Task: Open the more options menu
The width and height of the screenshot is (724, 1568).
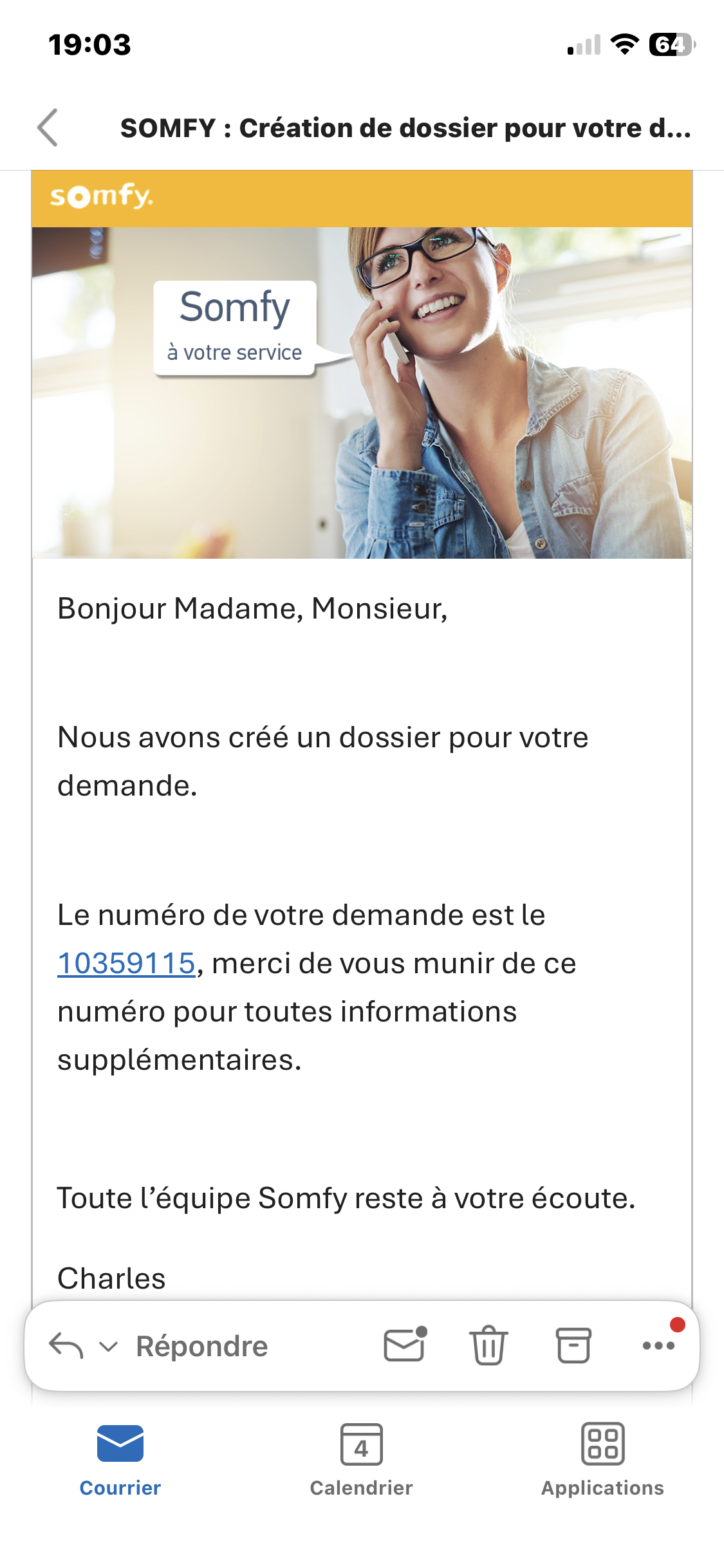Action: (x=658, y=1345)
